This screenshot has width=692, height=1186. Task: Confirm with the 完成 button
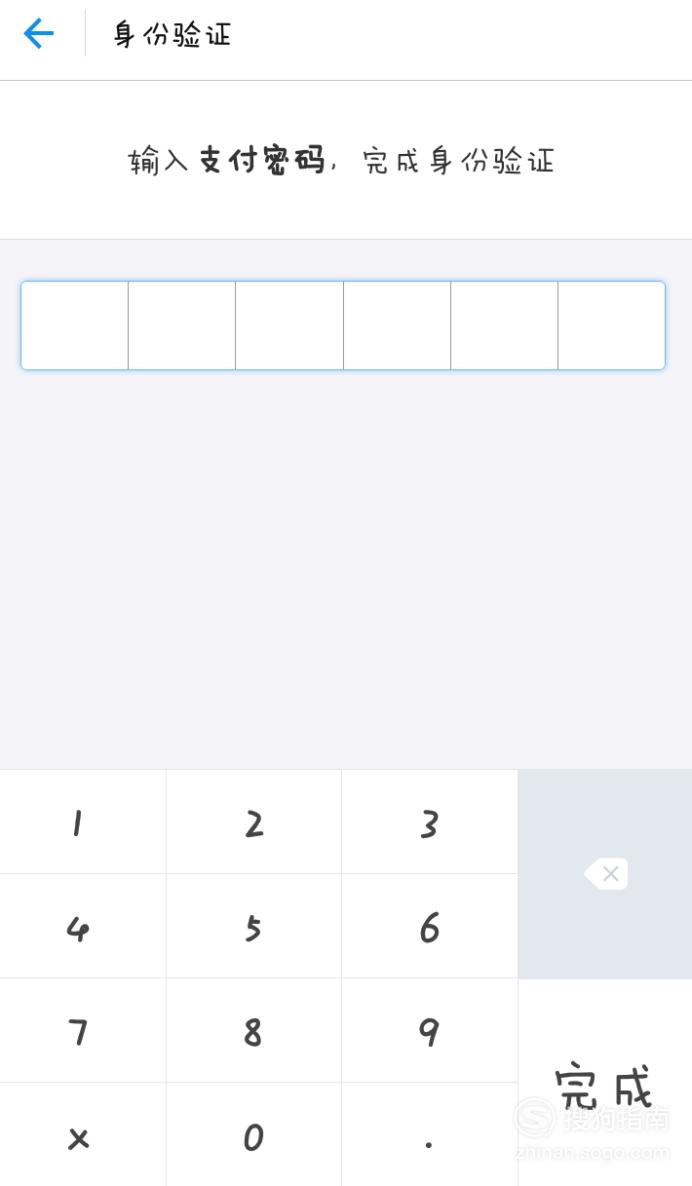(605, 1083)
